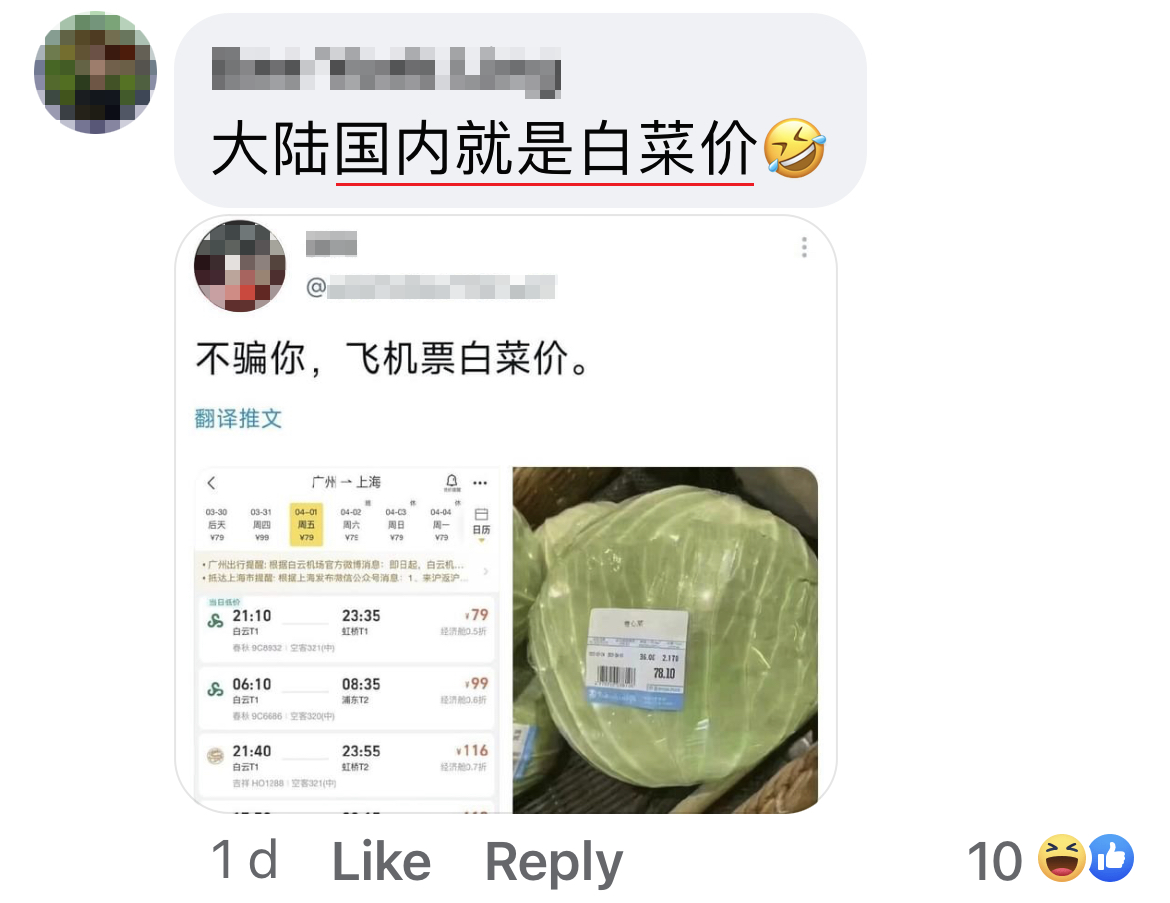Reply to this comment
Viewport: 1170px width, 903px height.
(x=553, y=863)
